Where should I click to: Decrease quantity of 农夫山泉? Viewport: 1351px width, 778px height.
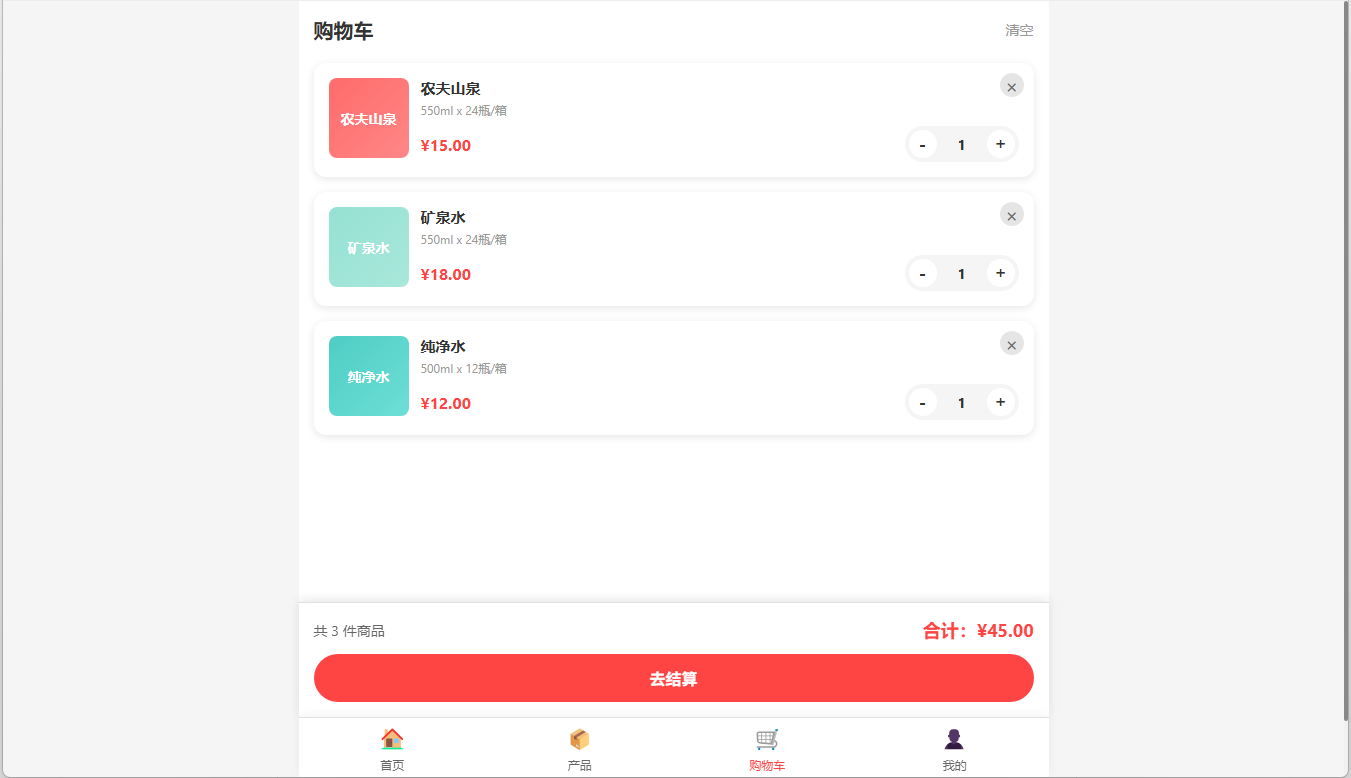click(922, 145)
